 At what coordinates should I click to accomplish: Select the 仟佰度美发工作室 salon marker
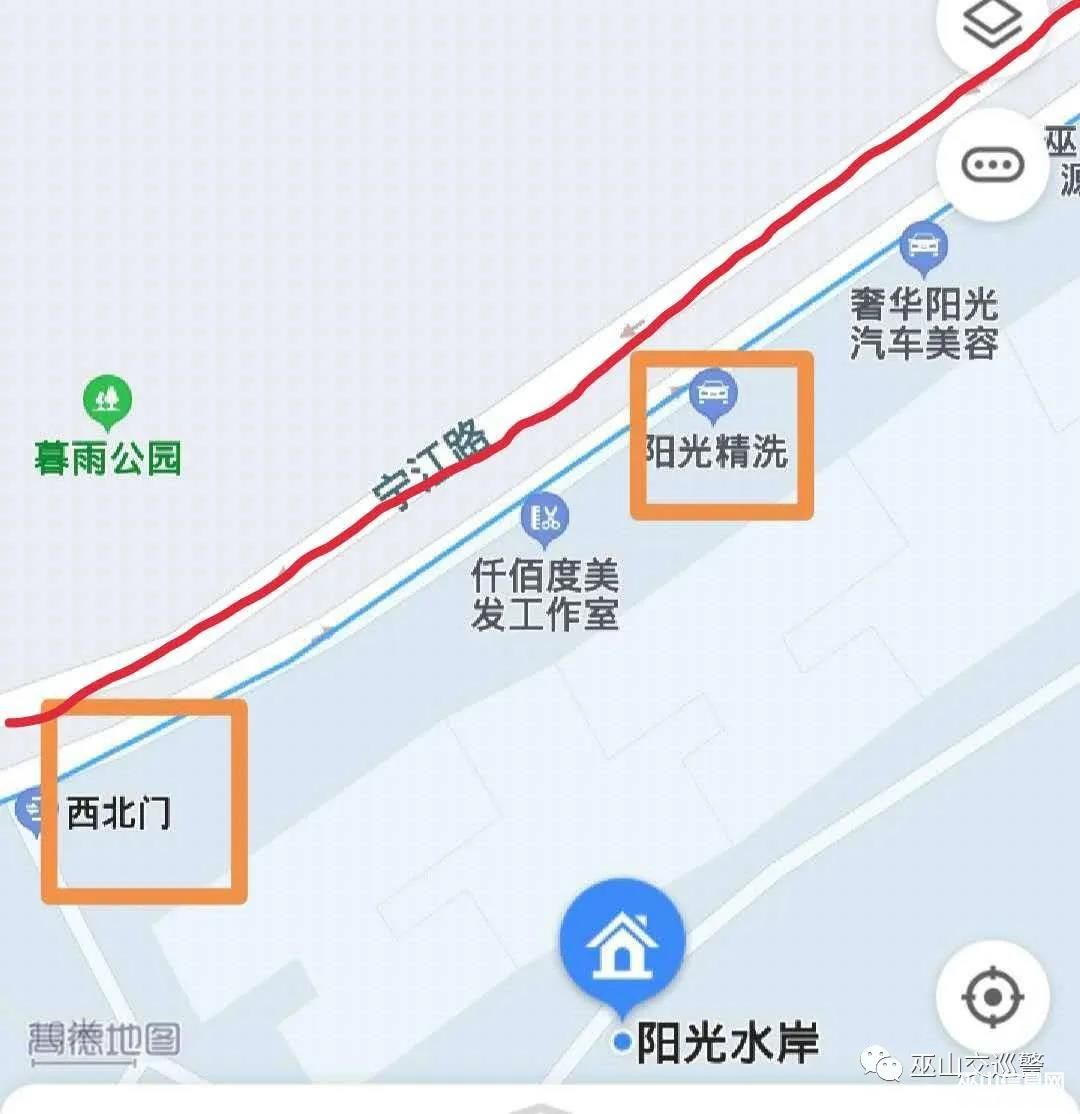click(x=545, y=520)
